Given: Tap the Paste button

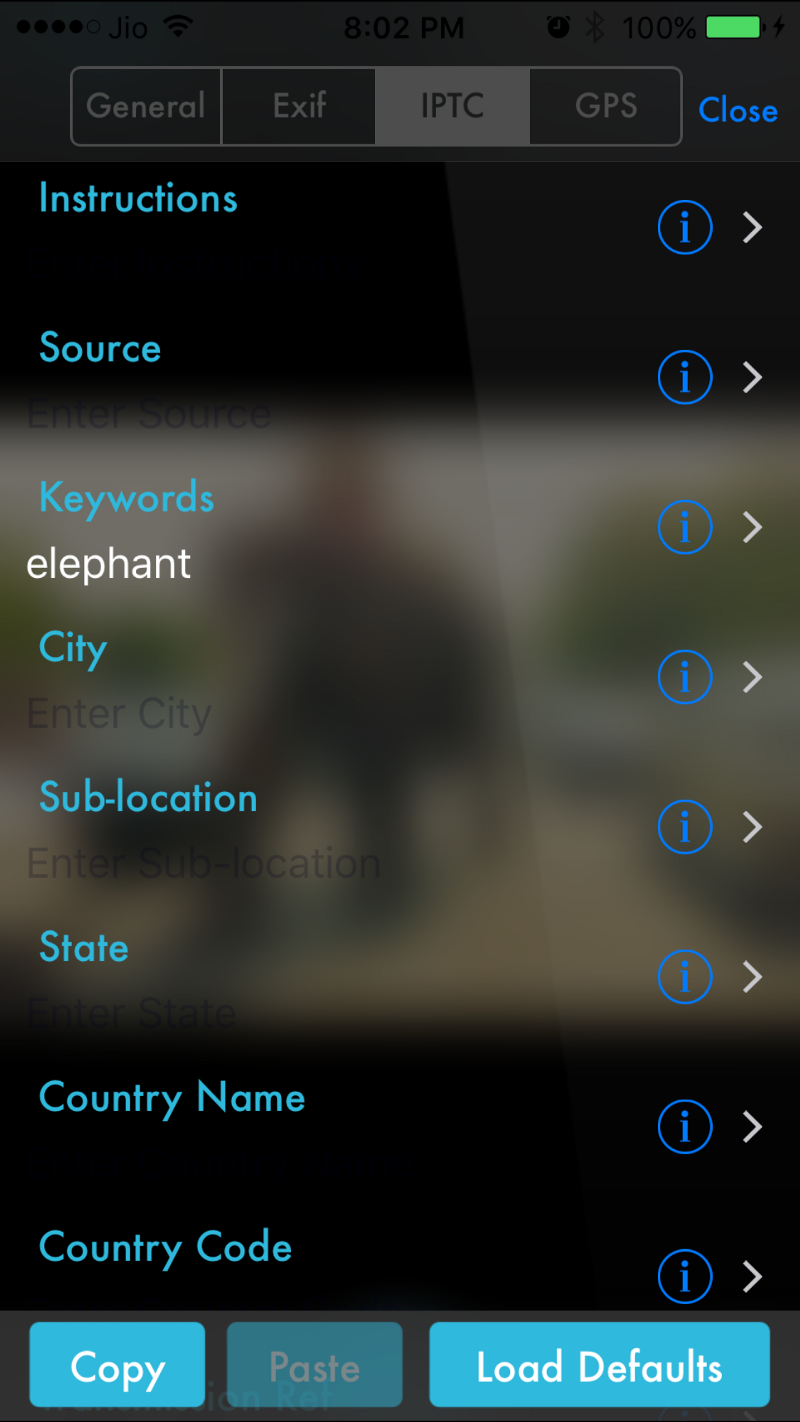Looking at the screenshot, I should [314, 1365].
